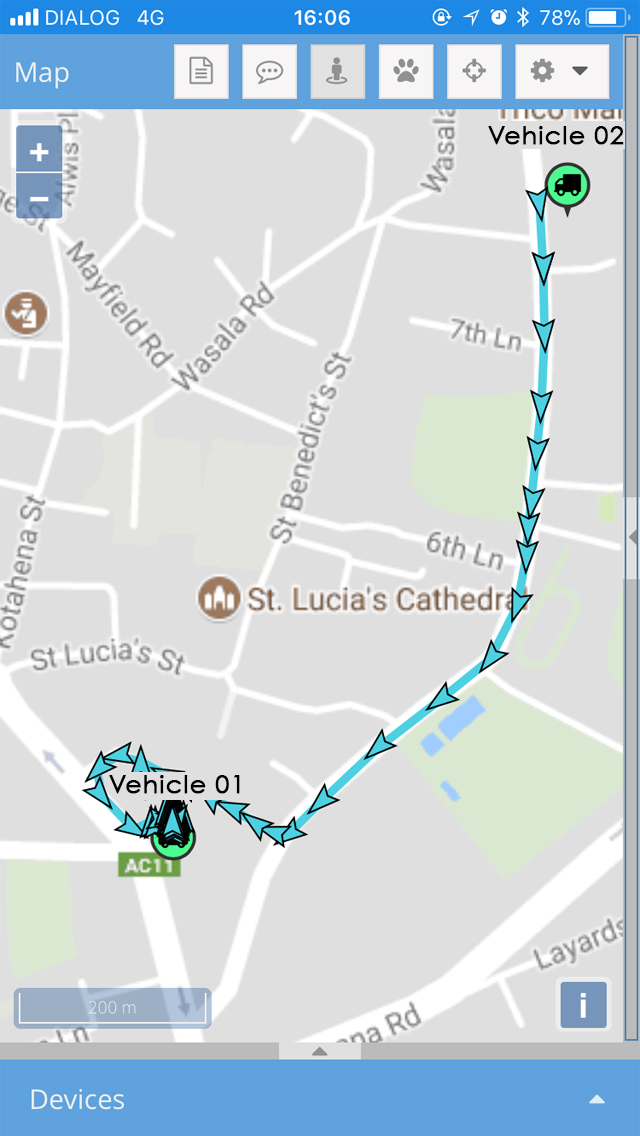Zoom in the map with plus
The width and height of the screenshot is (640, 1136).
pos(39,149)
